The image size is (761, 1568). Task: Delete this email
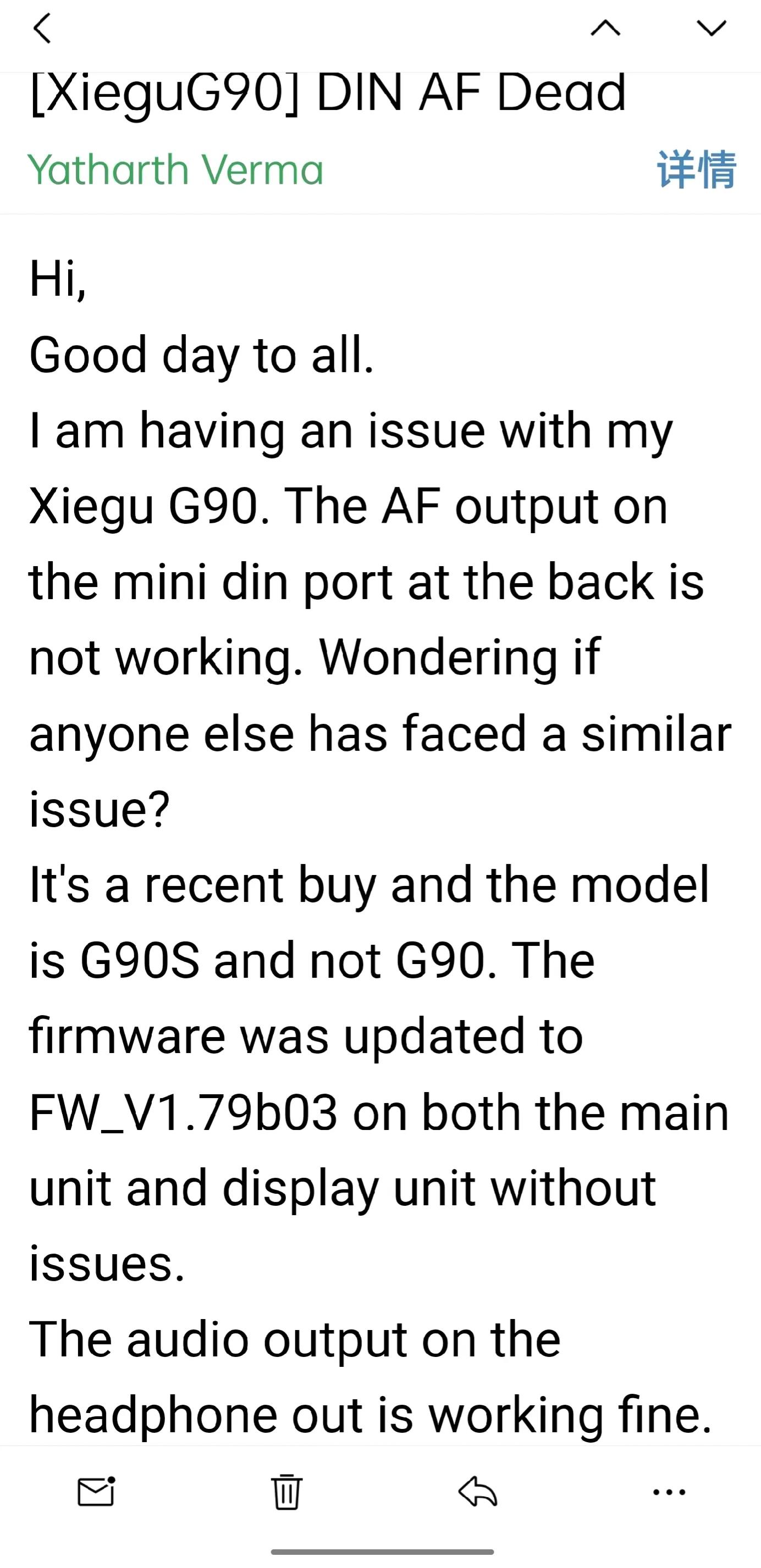tap(286, 1492)
